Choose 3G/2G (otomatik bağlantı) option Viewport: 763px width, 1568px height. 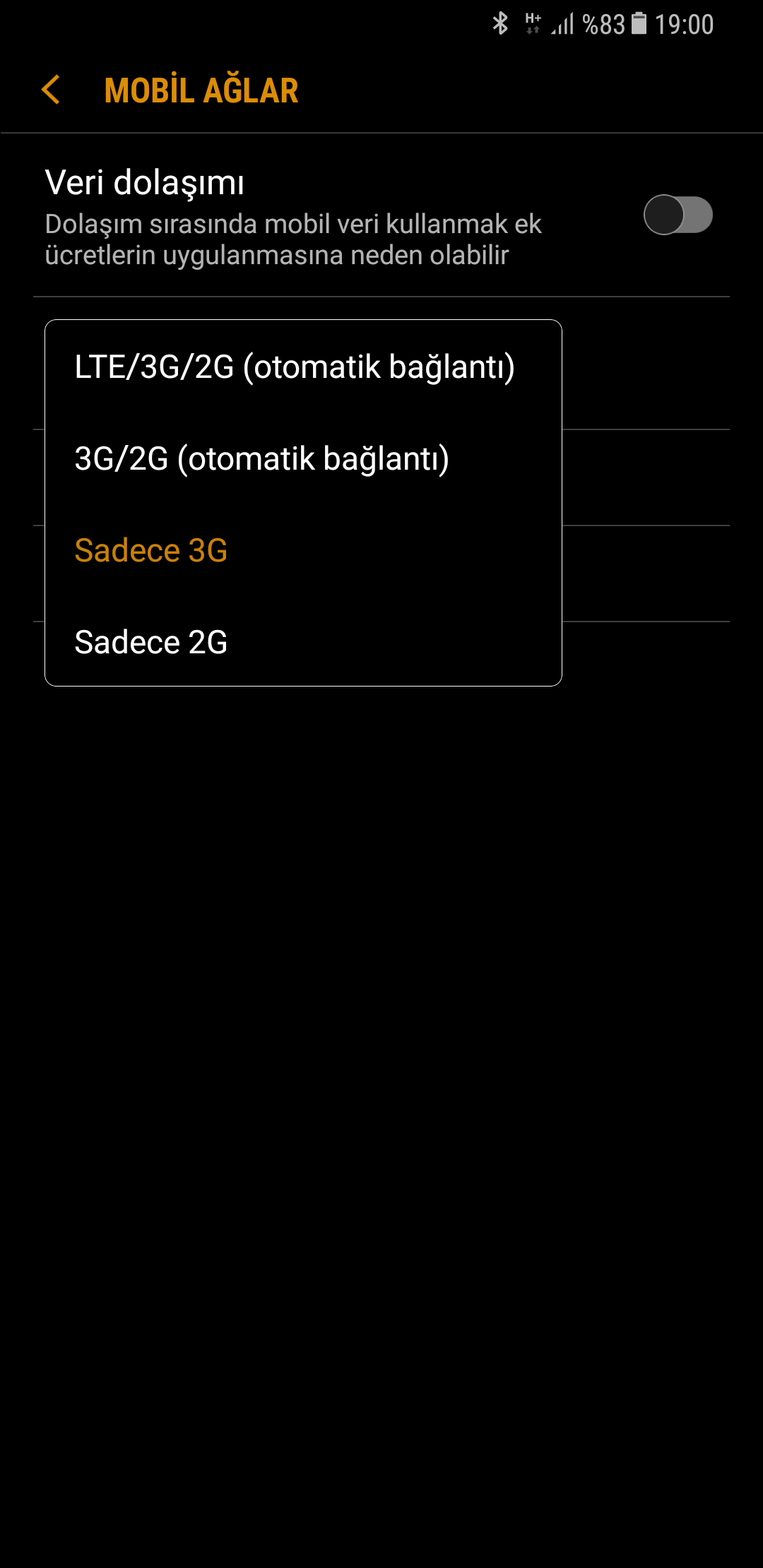(262, 459)
